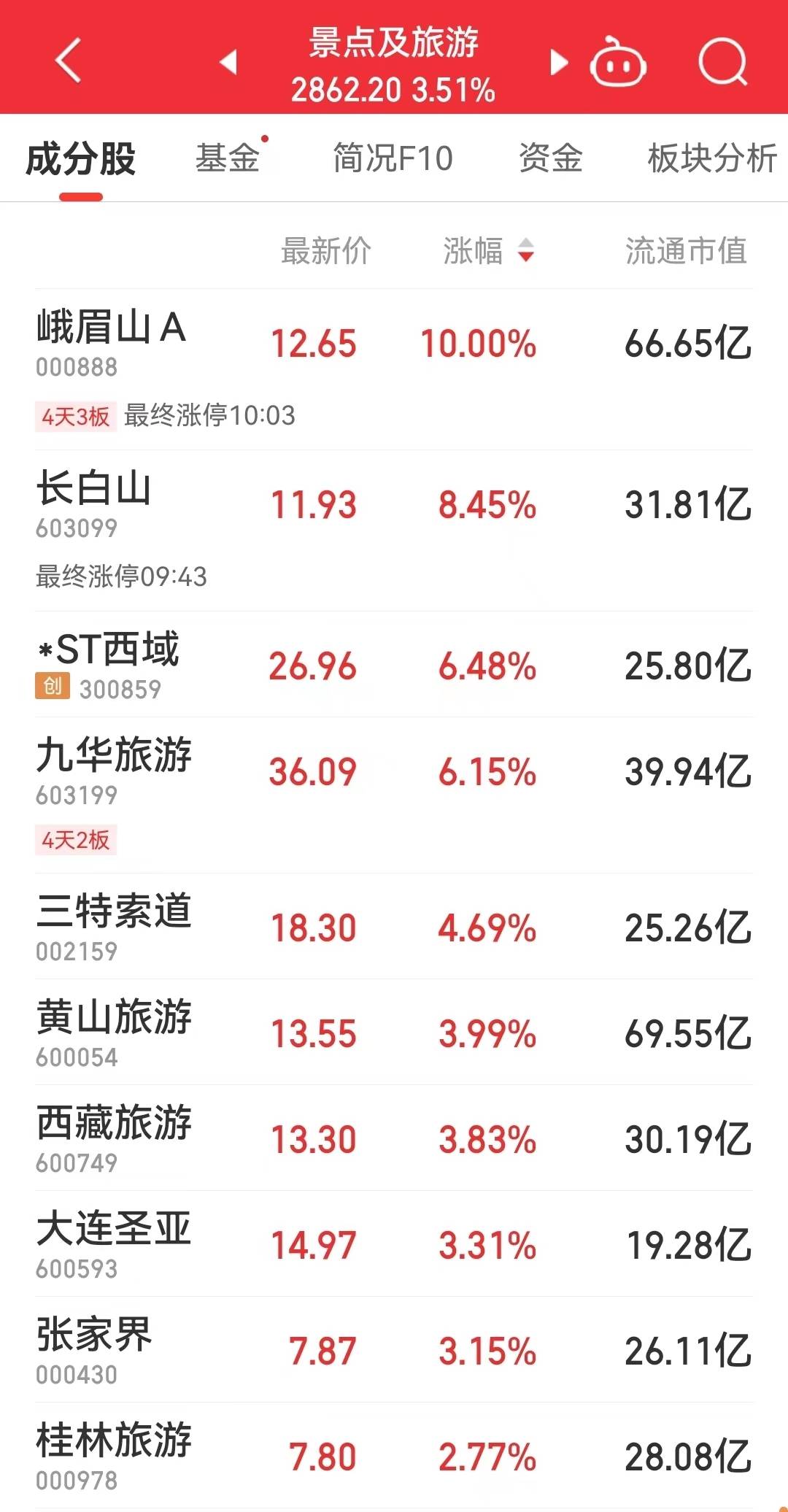Viewport: 788px width, 1512px height.
Task: Switch to the 基金 tab
Action: coord(228,158)
